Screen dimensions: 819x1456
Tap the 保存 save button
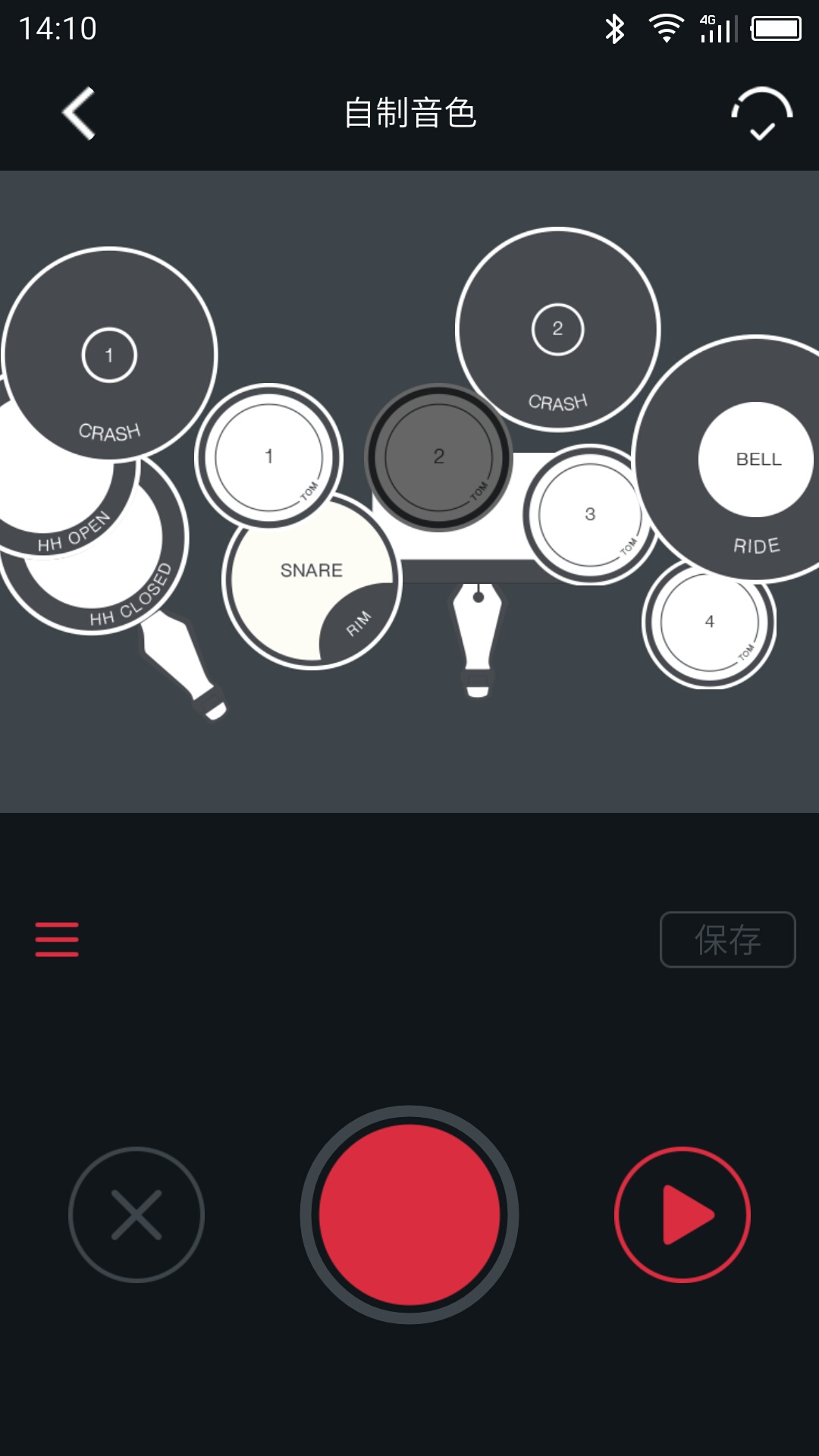727,940
